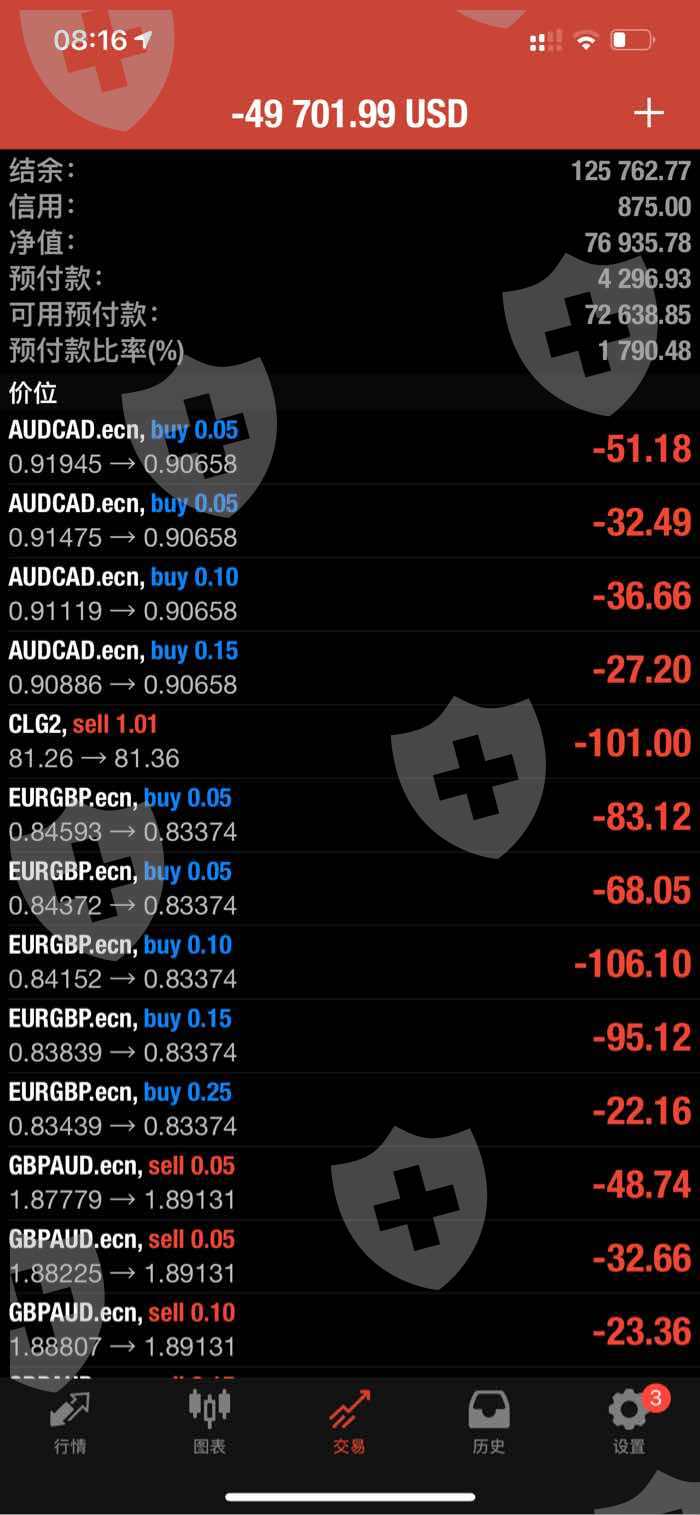
Task: Select the 交易 trade tab
Action: 349,1422
